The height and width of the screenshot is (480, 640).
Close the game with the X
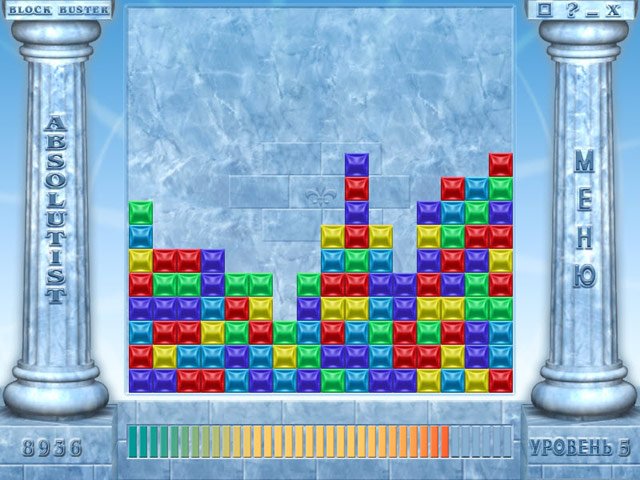(614, 11)
